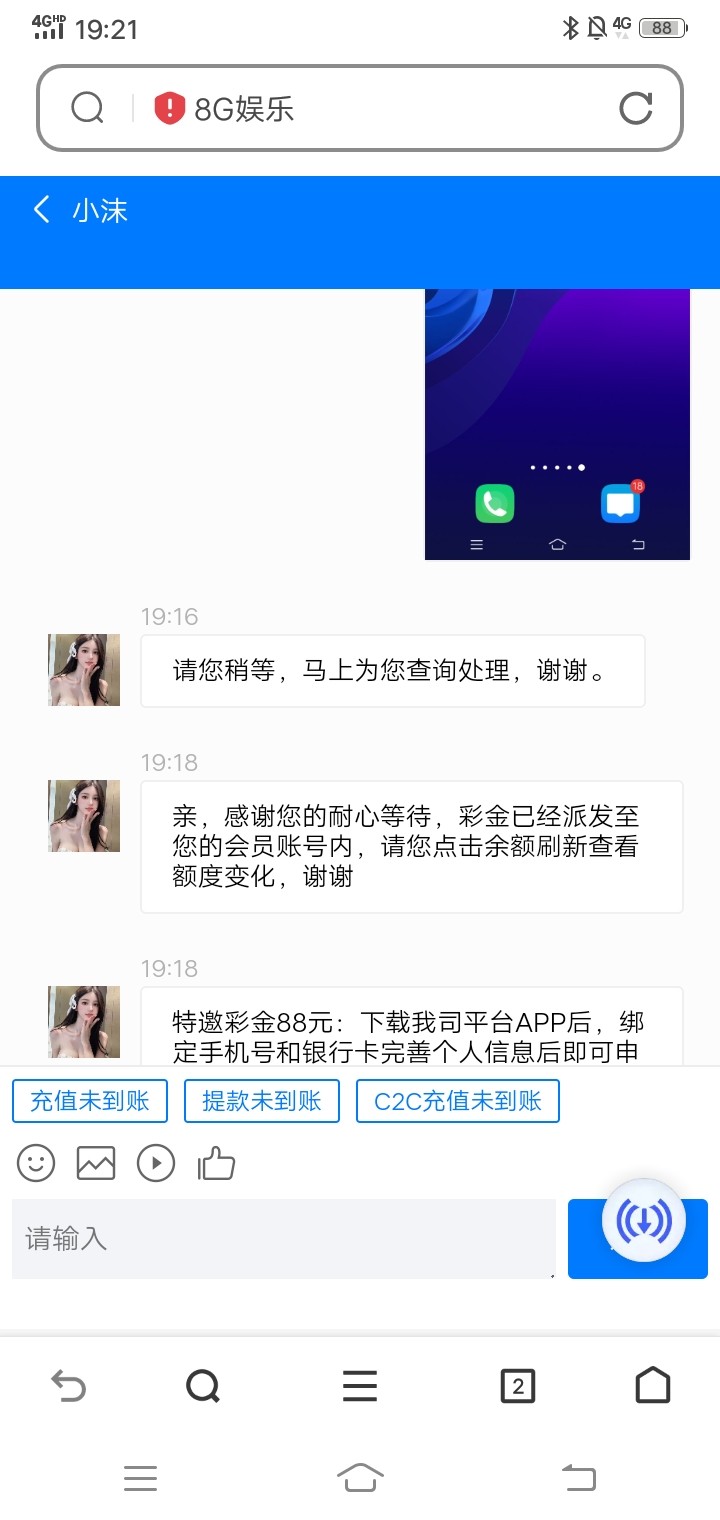Attach a video via the play icon

tap(156, 1163)
